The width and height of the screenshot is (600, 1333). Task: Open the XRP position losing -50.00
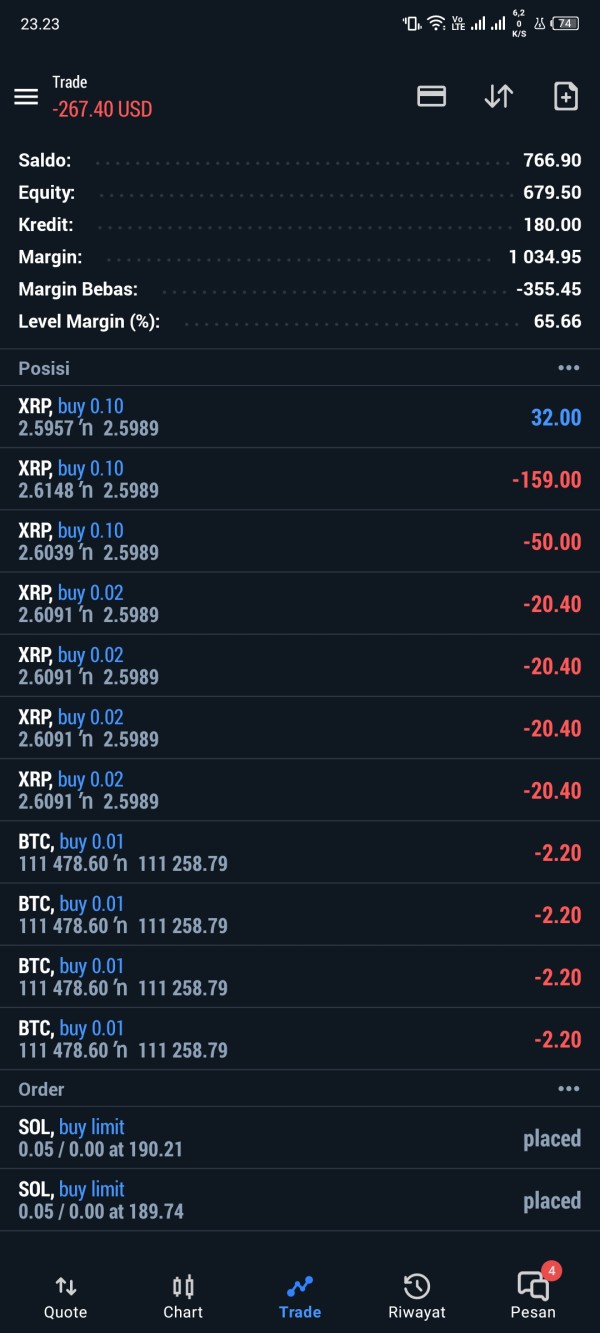(x=300, y=541)
